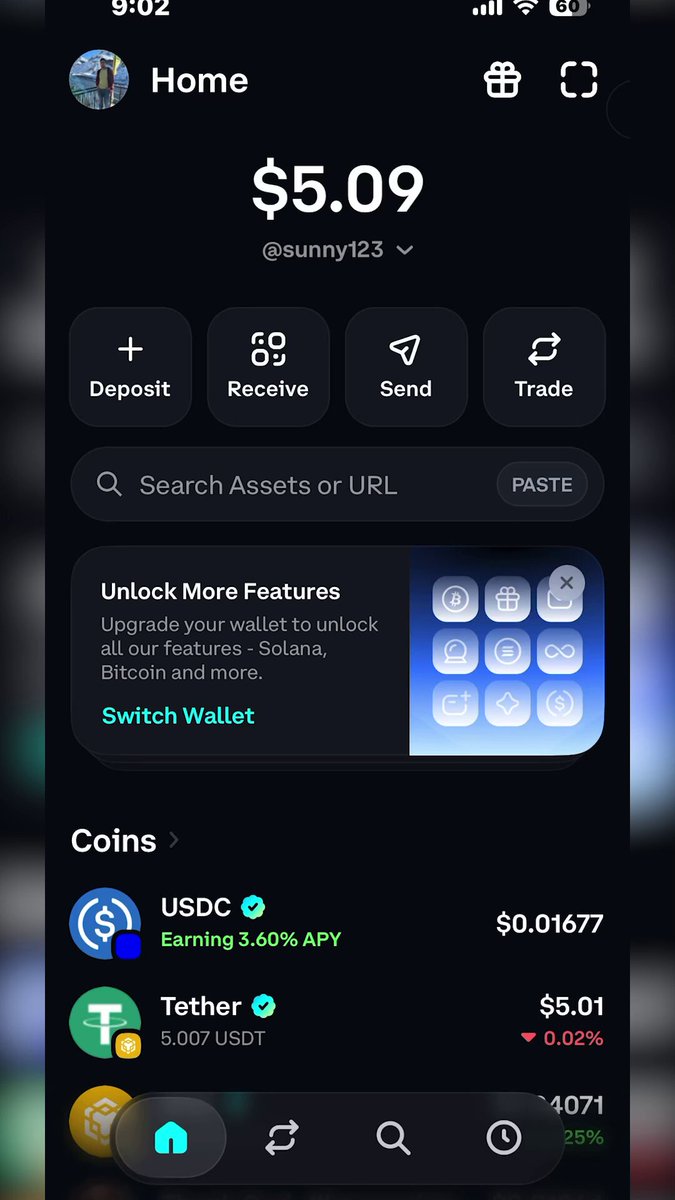Follow the Switch Wallet link
This screenshot has width=675, height=1200.
(x=178, y=716)
